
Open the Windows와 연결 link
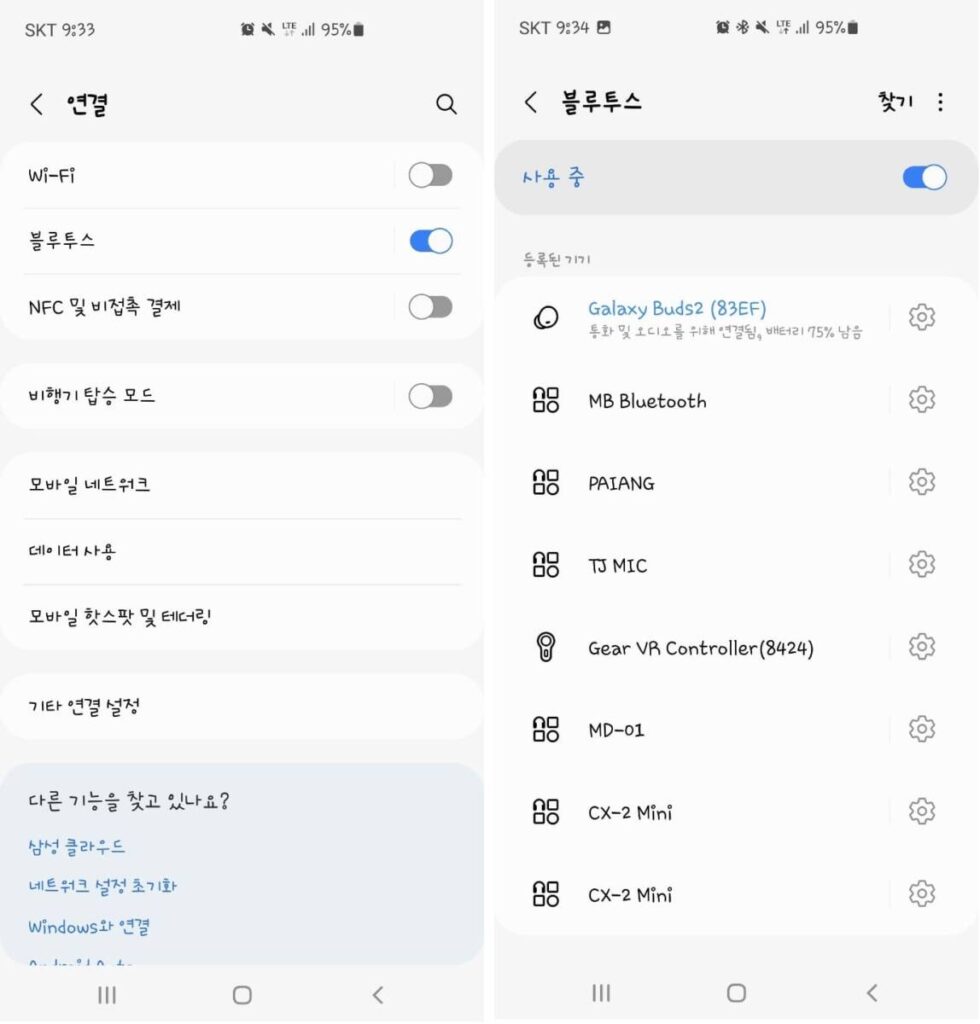[x=90, y=927]
